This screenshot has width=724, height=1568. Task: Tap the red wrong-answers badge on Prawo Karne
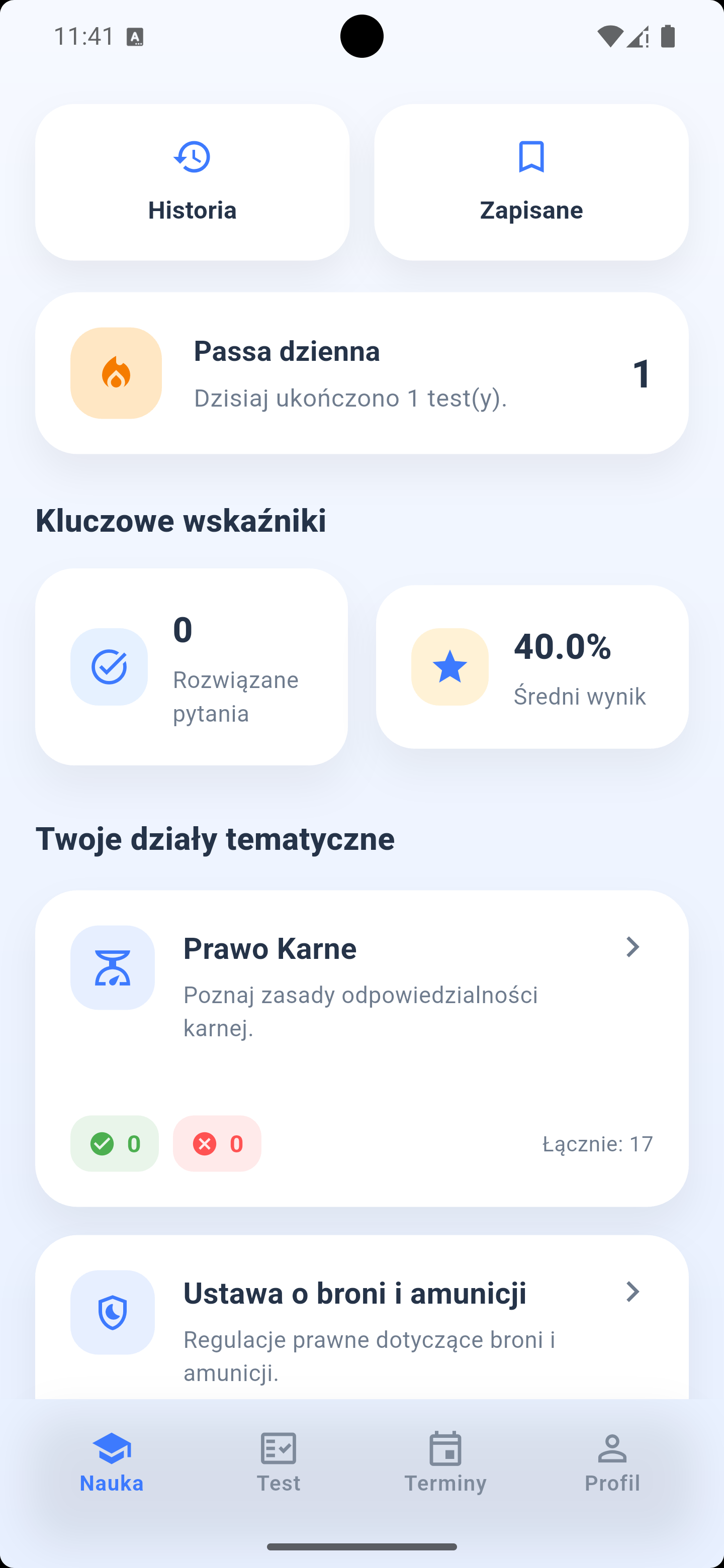pyautogui.click(x=217, y=1144)
